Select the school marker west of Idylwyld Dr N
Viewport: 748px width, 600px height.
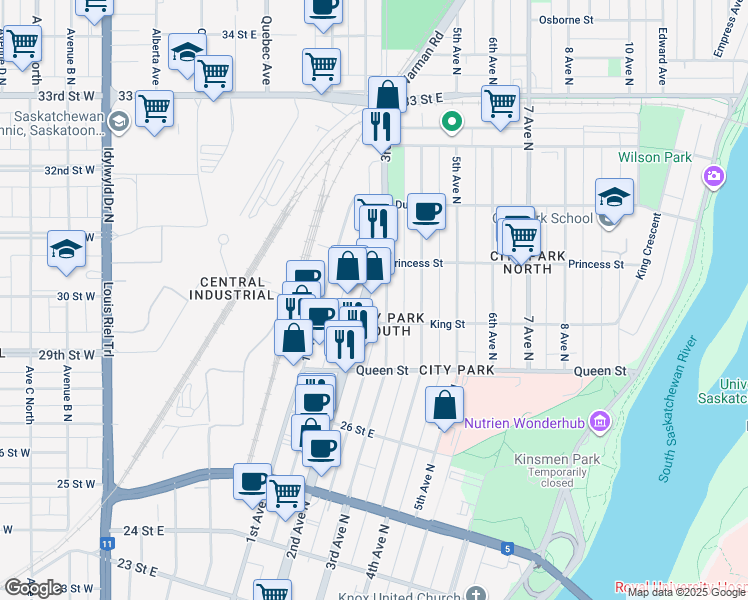[66, 250]
